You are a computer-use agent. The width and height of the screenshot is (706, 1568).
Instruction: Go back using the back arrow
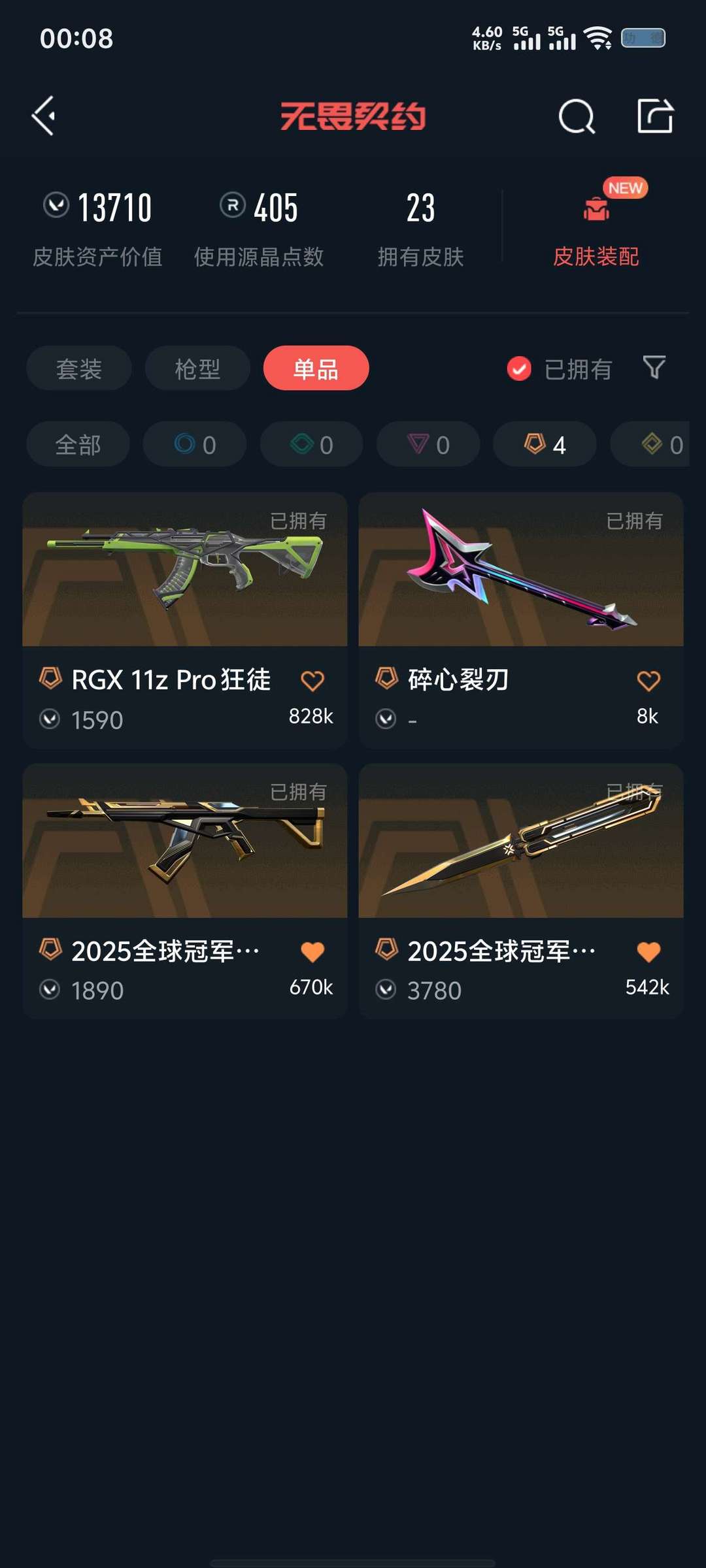43,118
